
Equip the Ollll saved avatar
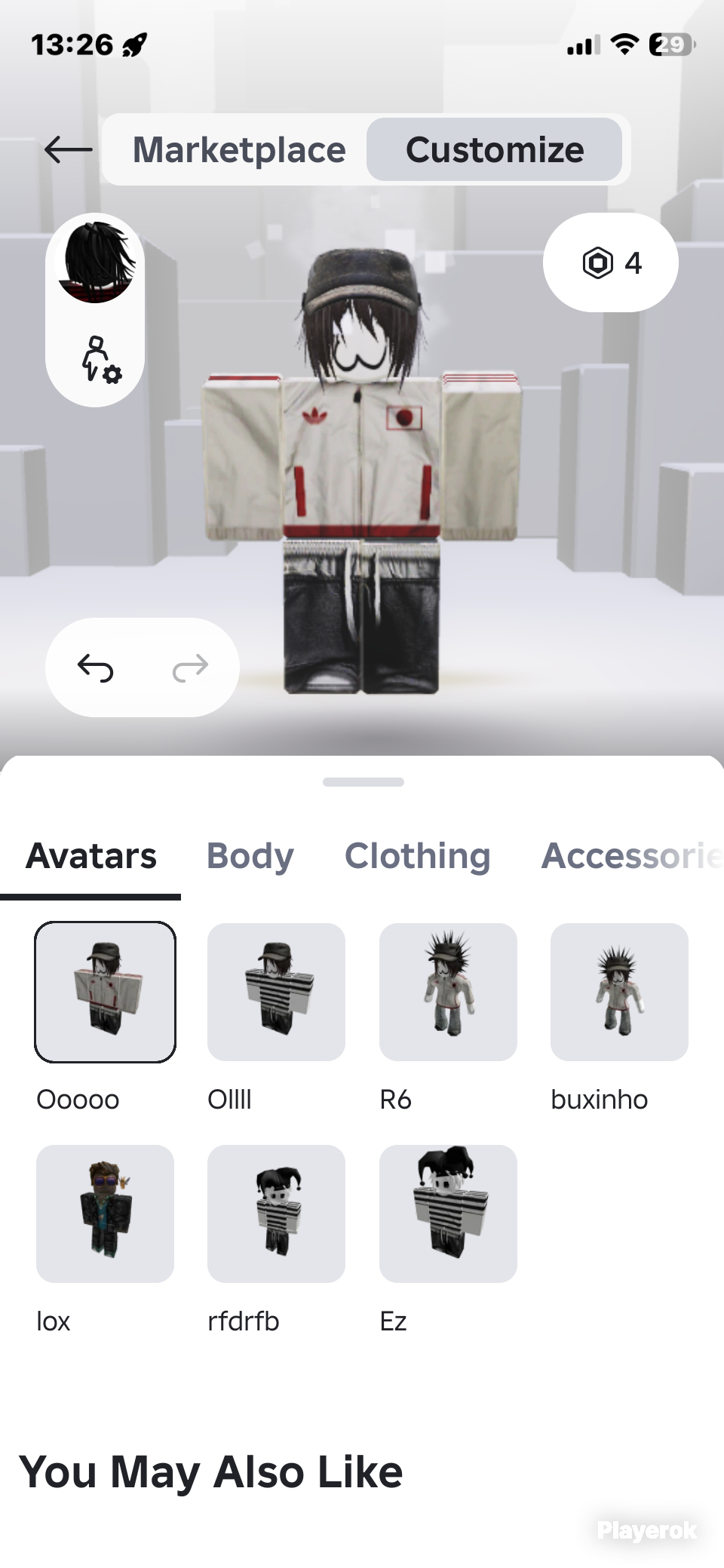(x=276, y=992)
